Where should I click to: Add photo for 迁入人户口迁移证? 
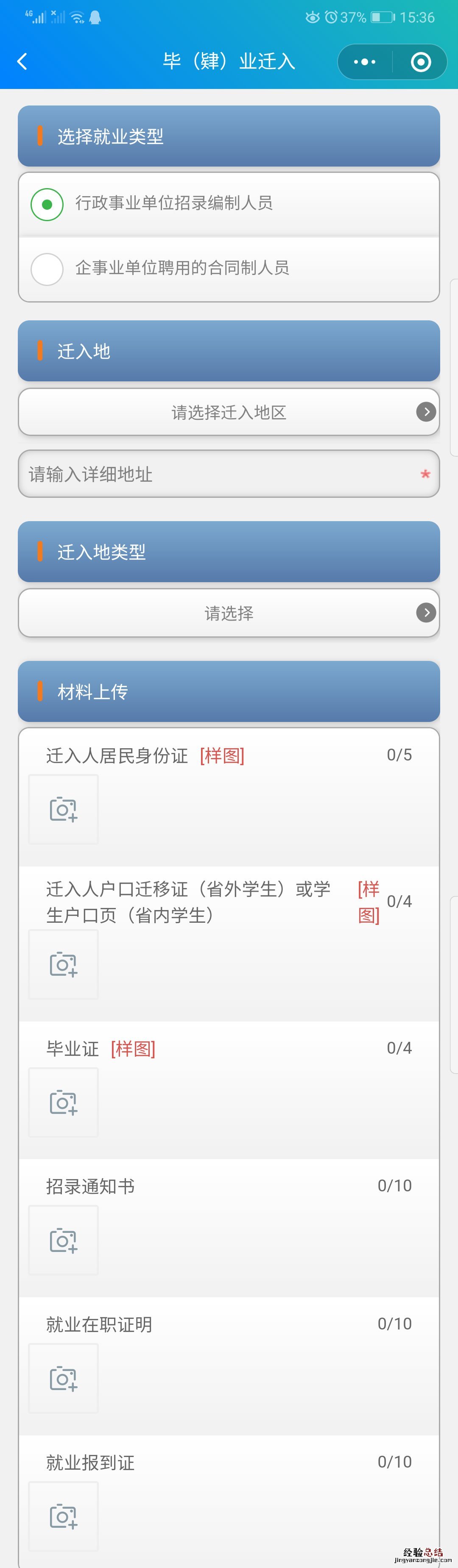coord(63,965)
